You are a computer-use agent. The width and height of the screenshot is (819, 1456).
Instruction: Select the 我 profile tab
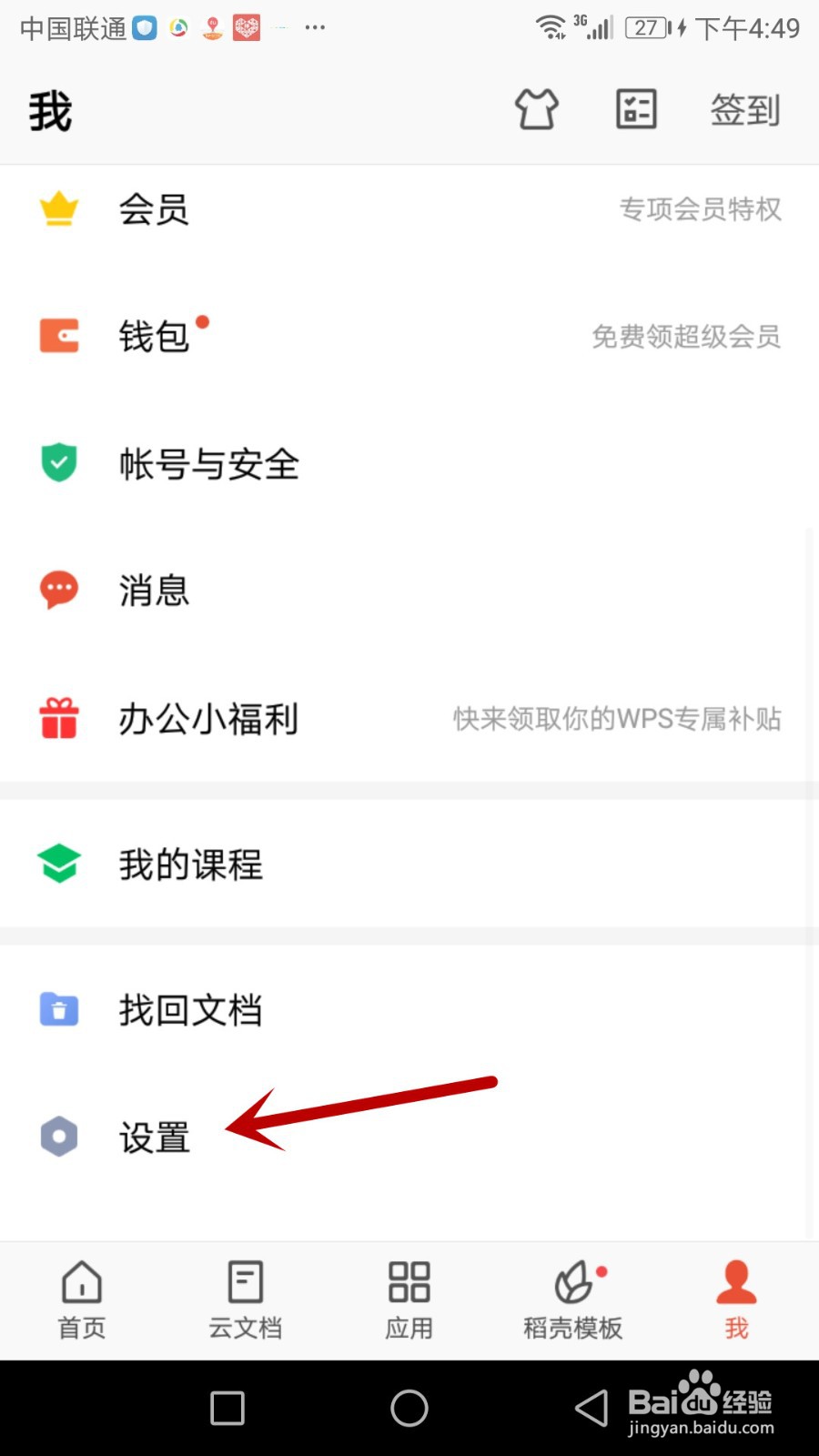tap(735, 1299)
